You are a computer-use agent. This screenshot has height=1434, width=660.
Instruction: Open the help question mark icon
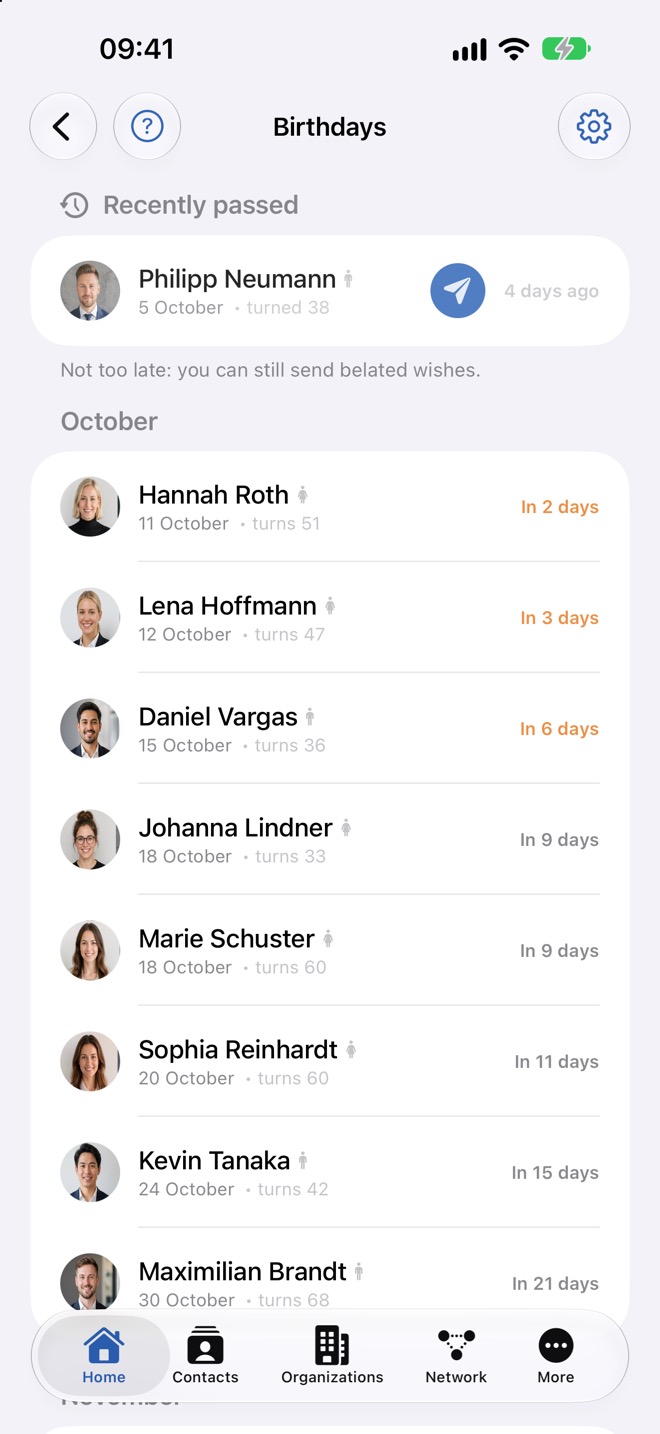tap(147, 127)
